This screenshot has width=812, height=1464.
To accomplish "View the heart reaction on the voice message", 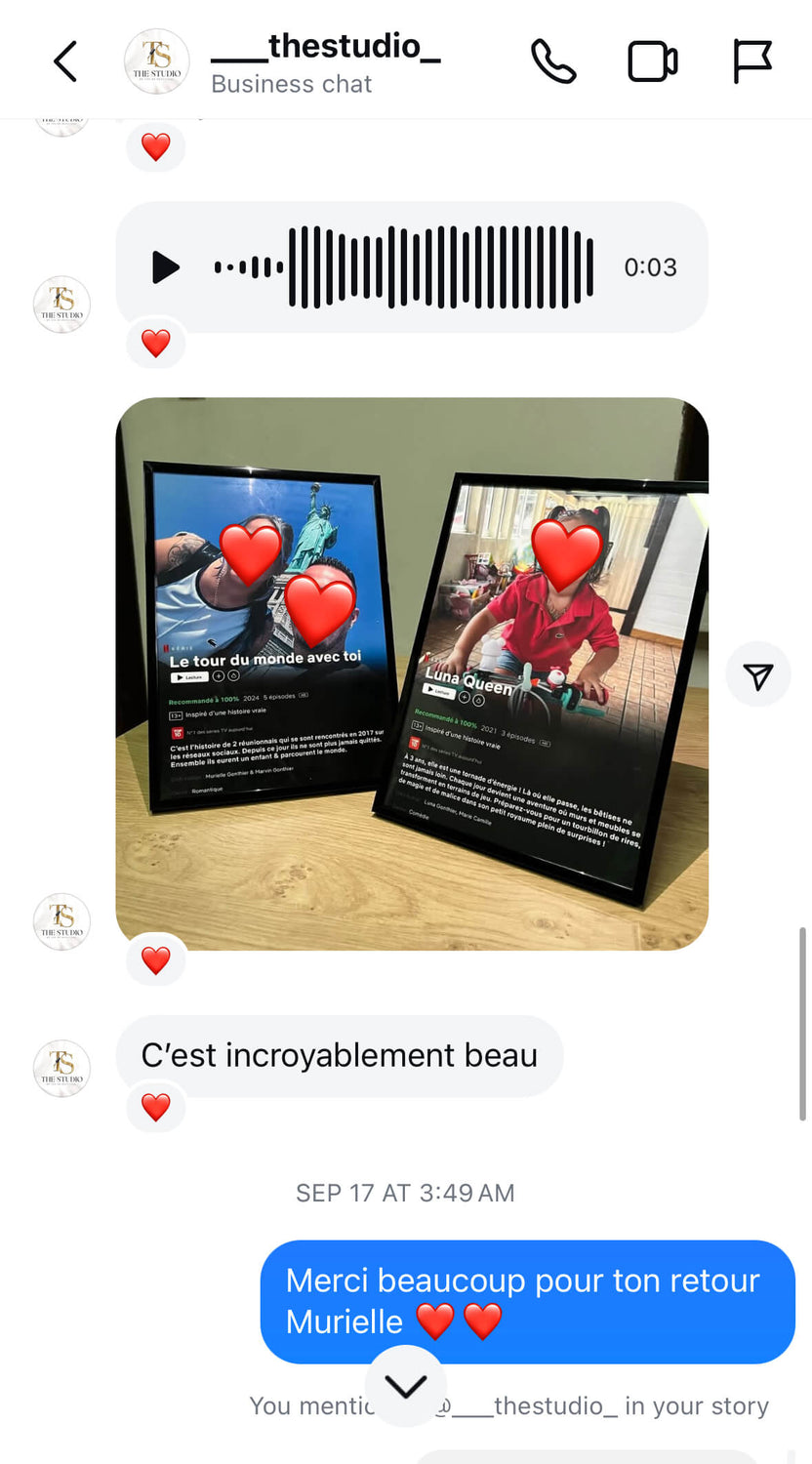I will 156,343.
